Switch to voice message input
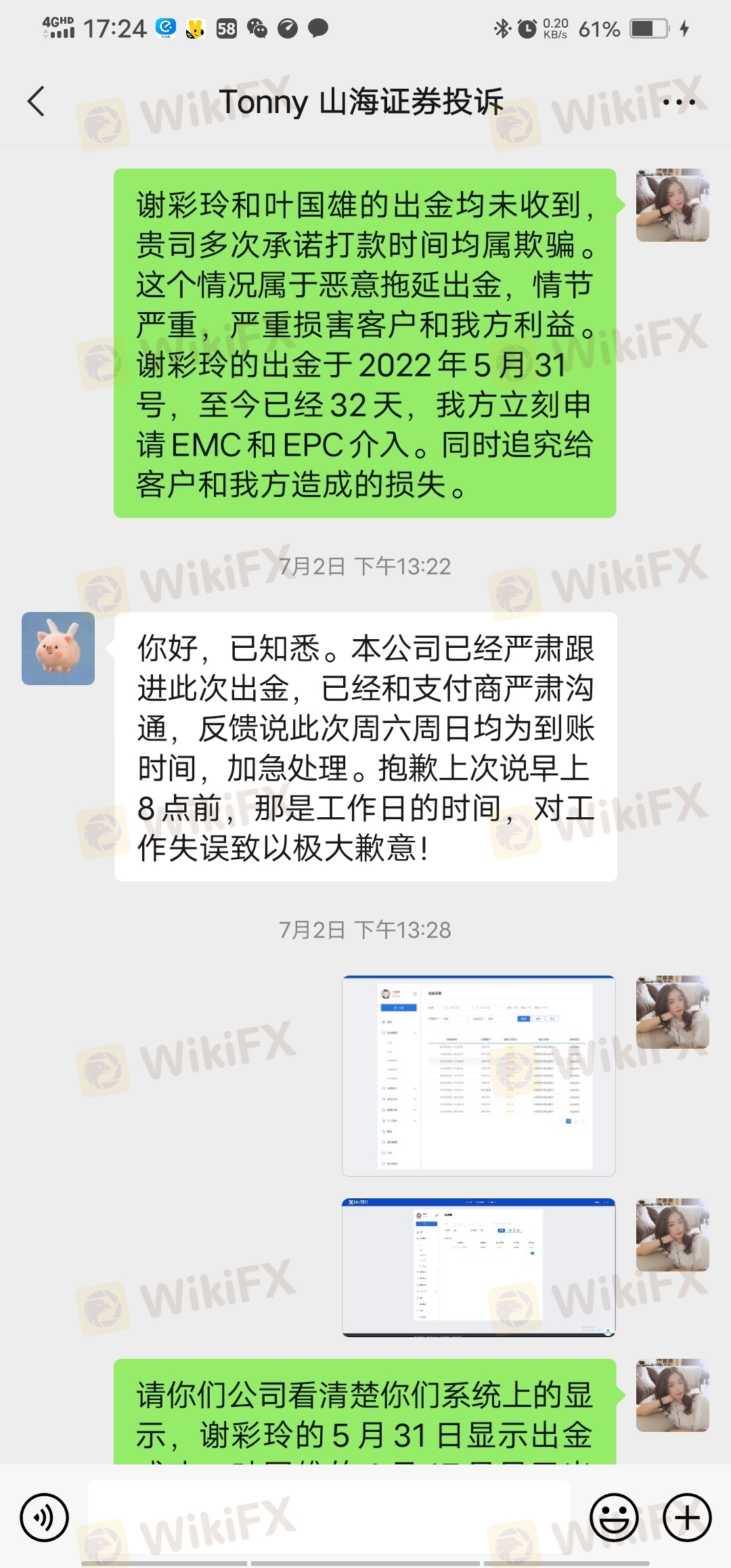 click(45, 1517)
